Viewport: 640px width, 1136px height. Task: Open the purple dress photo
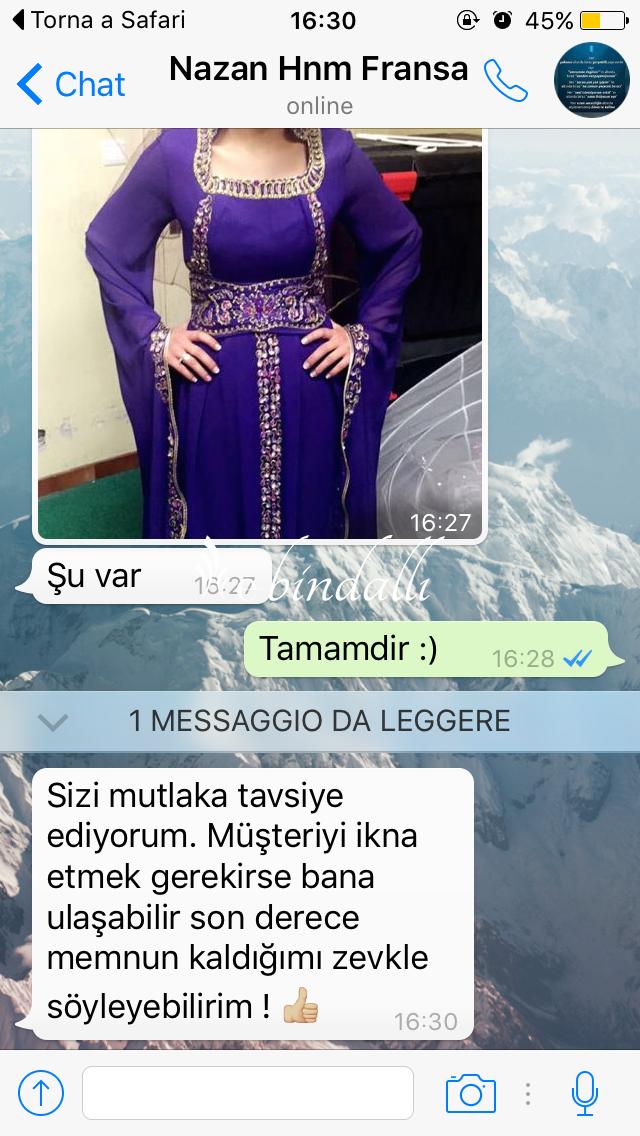tap(260, 335)
